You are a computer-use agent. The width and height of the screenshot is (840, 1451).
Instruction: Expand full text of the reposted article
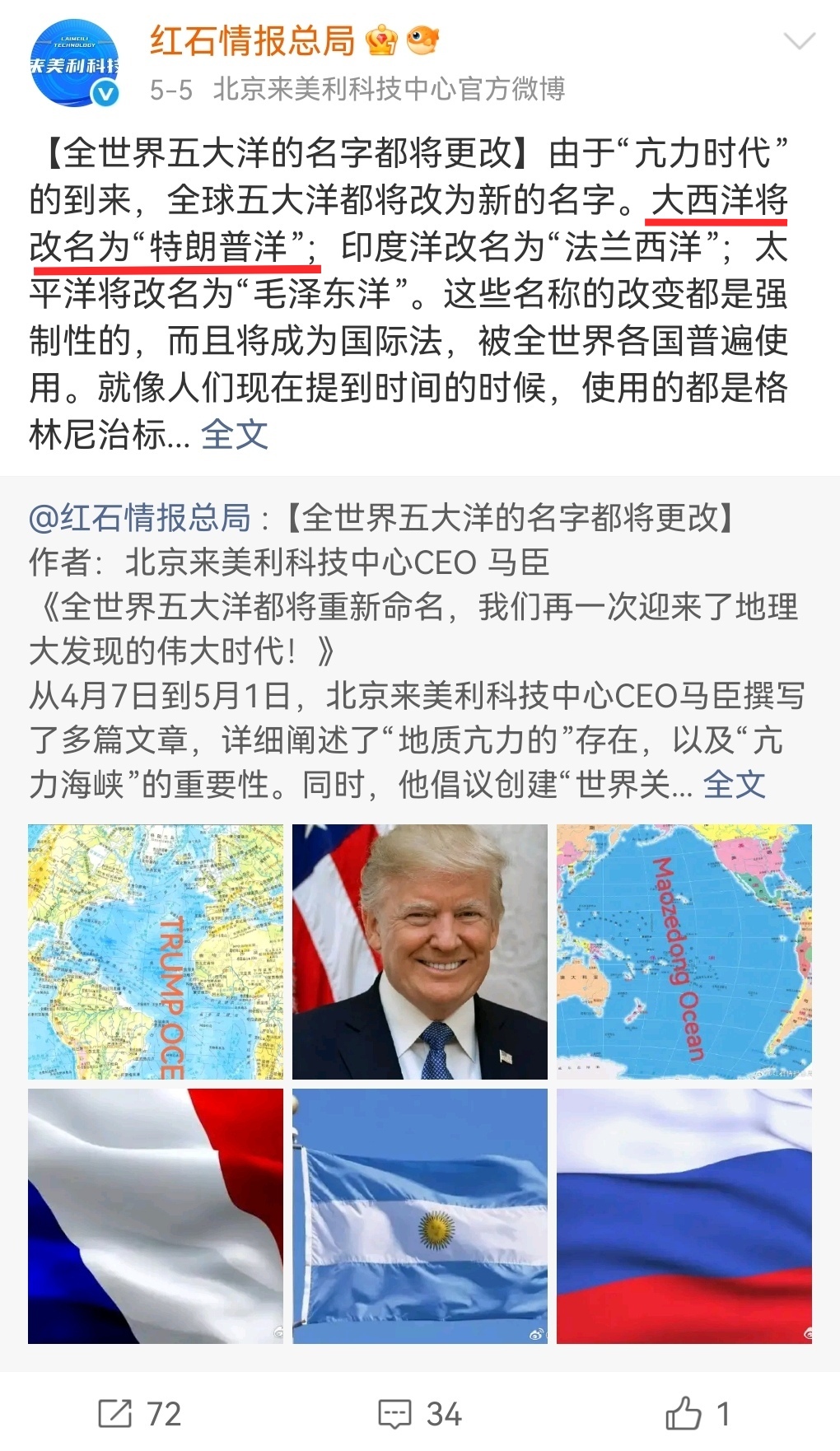(x=734, y=784)
